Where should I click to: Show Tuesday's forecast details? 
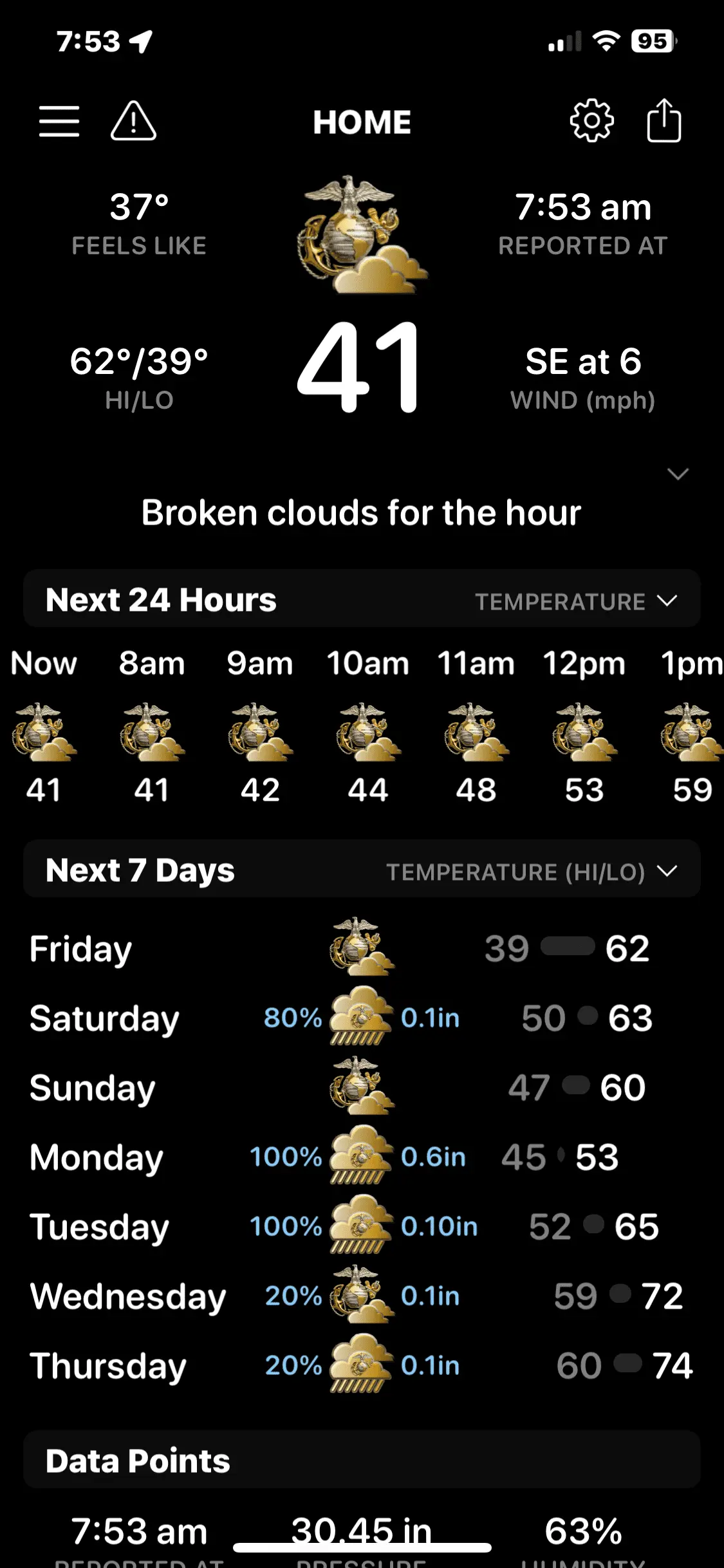(x=362, y=1227)
